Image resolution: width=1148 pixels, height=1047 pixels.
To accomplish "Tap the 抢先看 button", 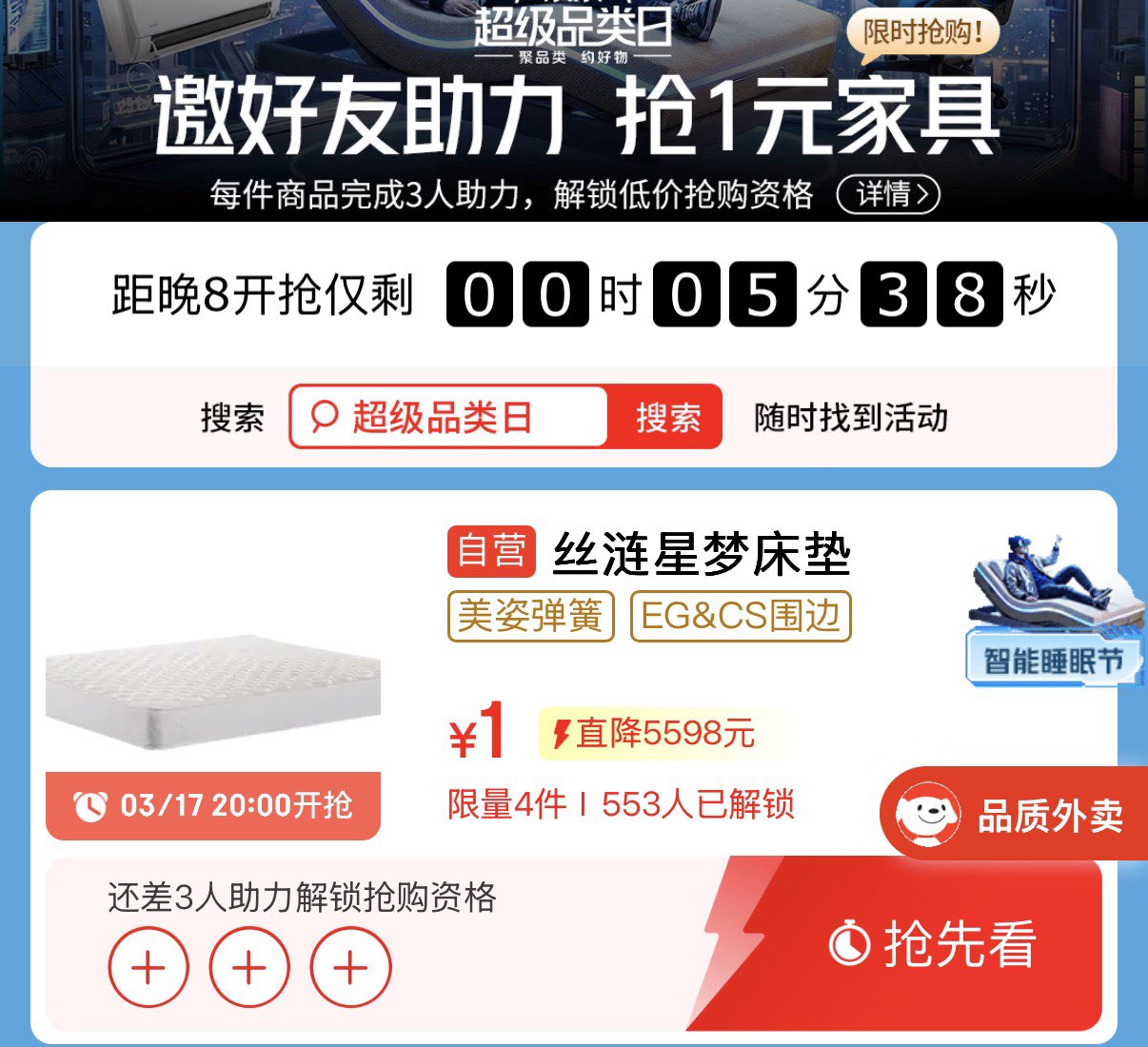I will pyautogui.click(x=933, y=944).
